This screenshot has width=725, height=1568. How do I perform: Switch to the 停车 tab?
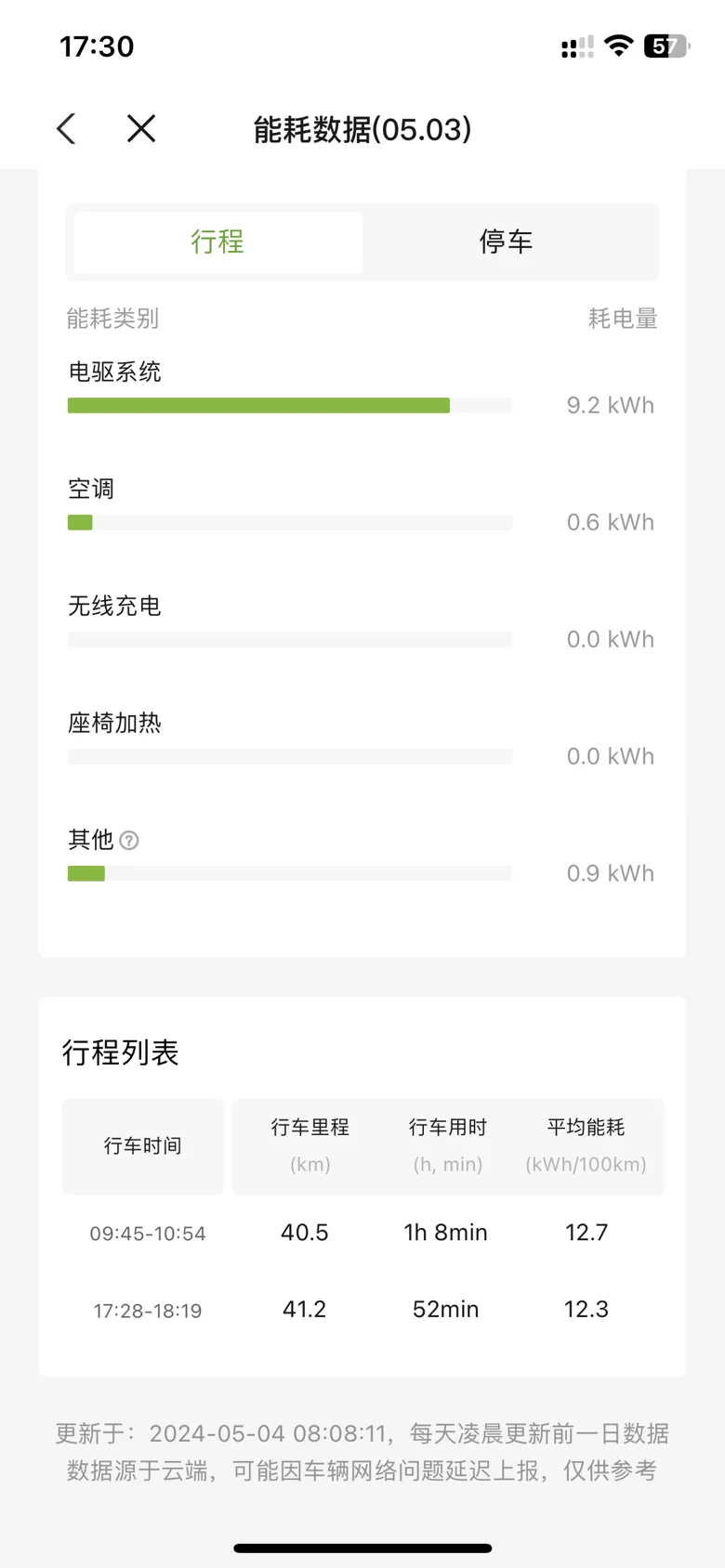click(506, 242)
